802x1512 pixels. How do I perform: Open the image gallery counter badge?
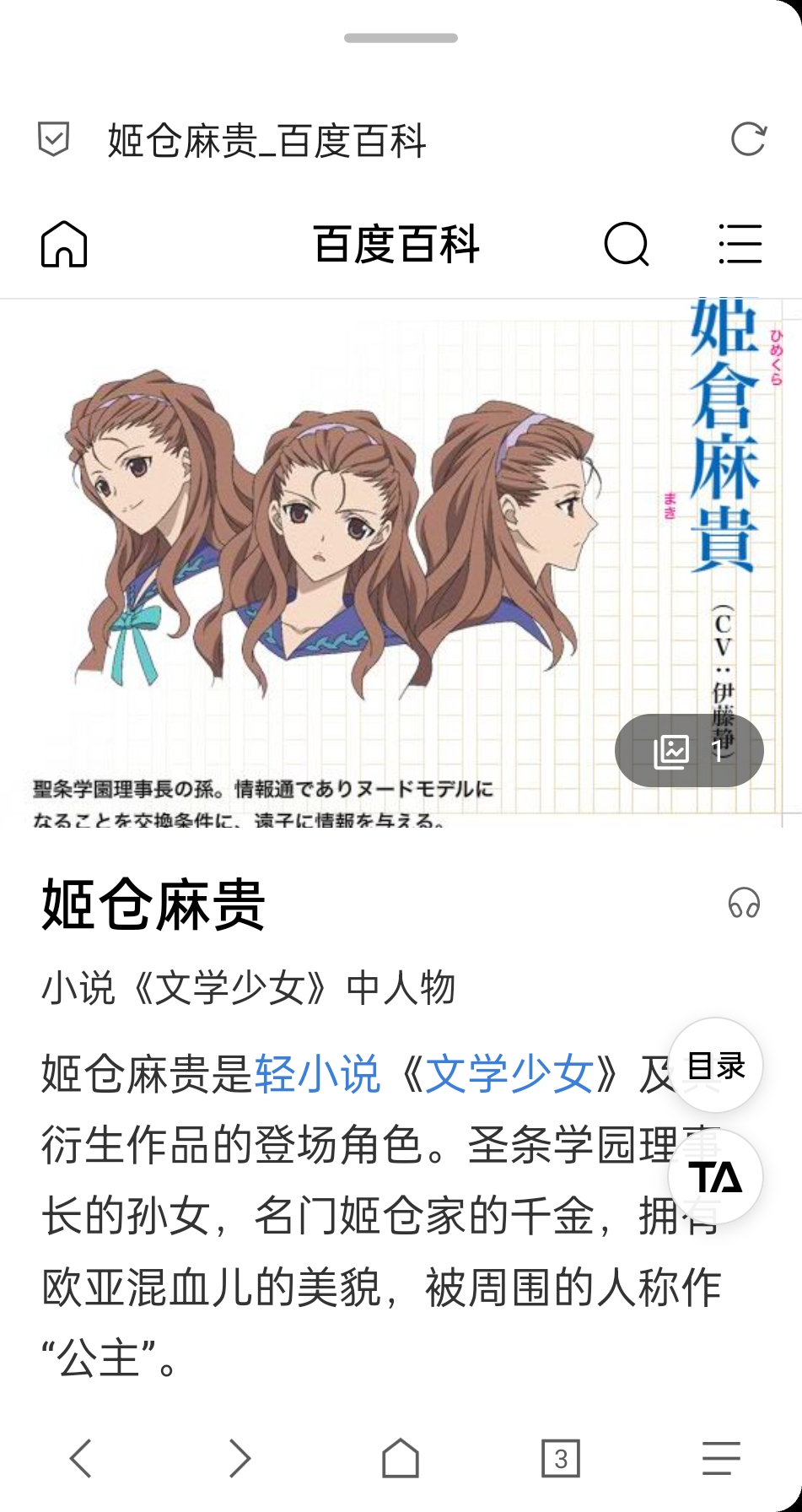689,750
